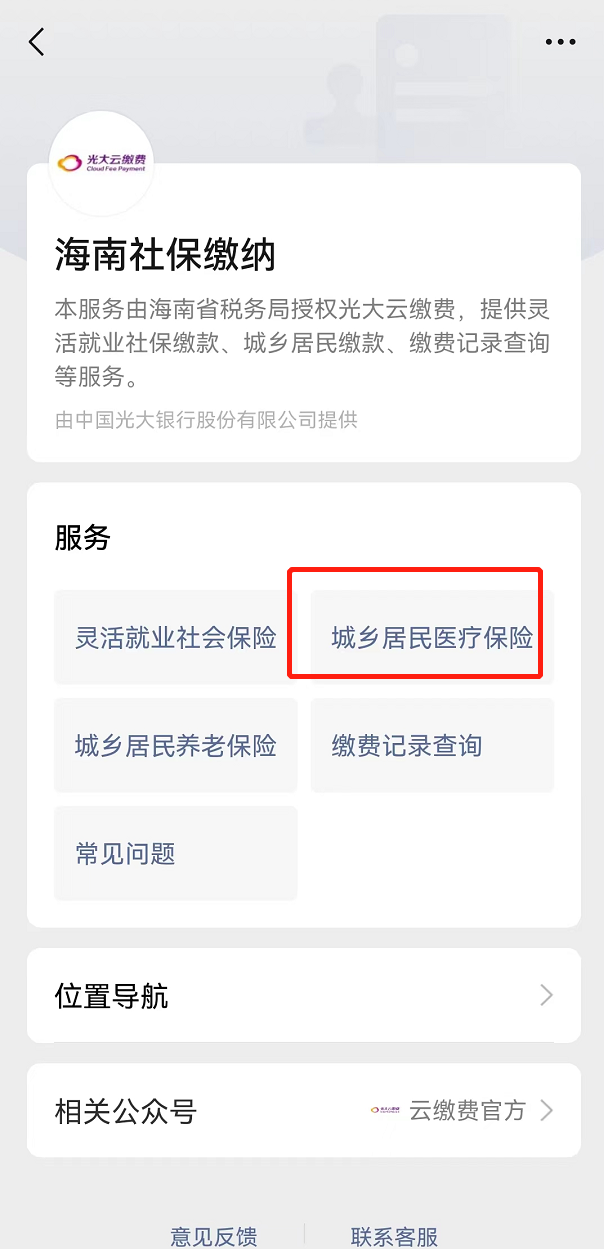Viewport: 604px width, 1255px height.
Task: Contact support via 联系客服
Action: pyautogui.click(x=394, y=1237)
